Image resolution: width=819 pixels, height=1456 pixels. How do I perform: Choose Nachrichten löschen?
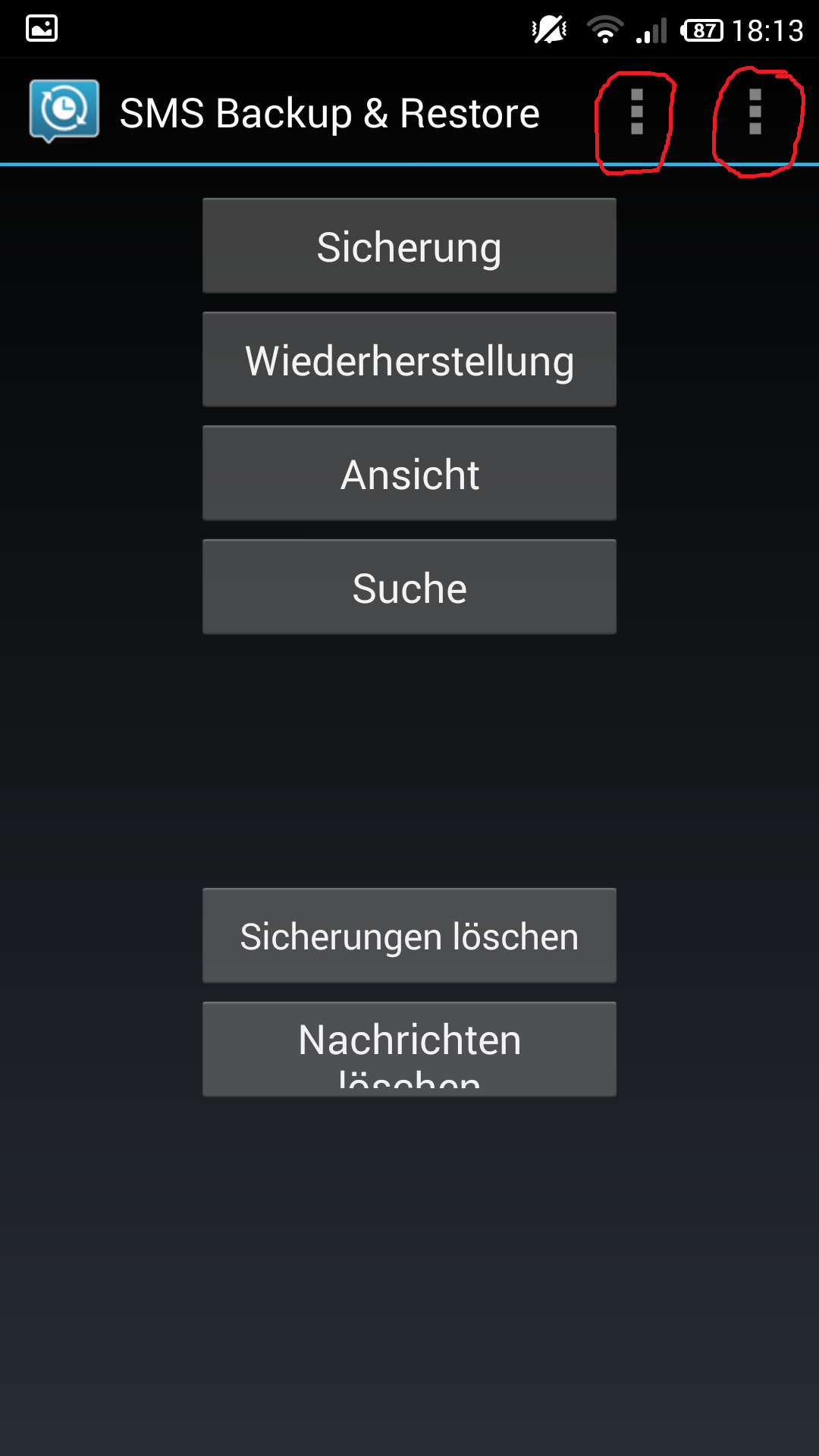(409, 1050)
